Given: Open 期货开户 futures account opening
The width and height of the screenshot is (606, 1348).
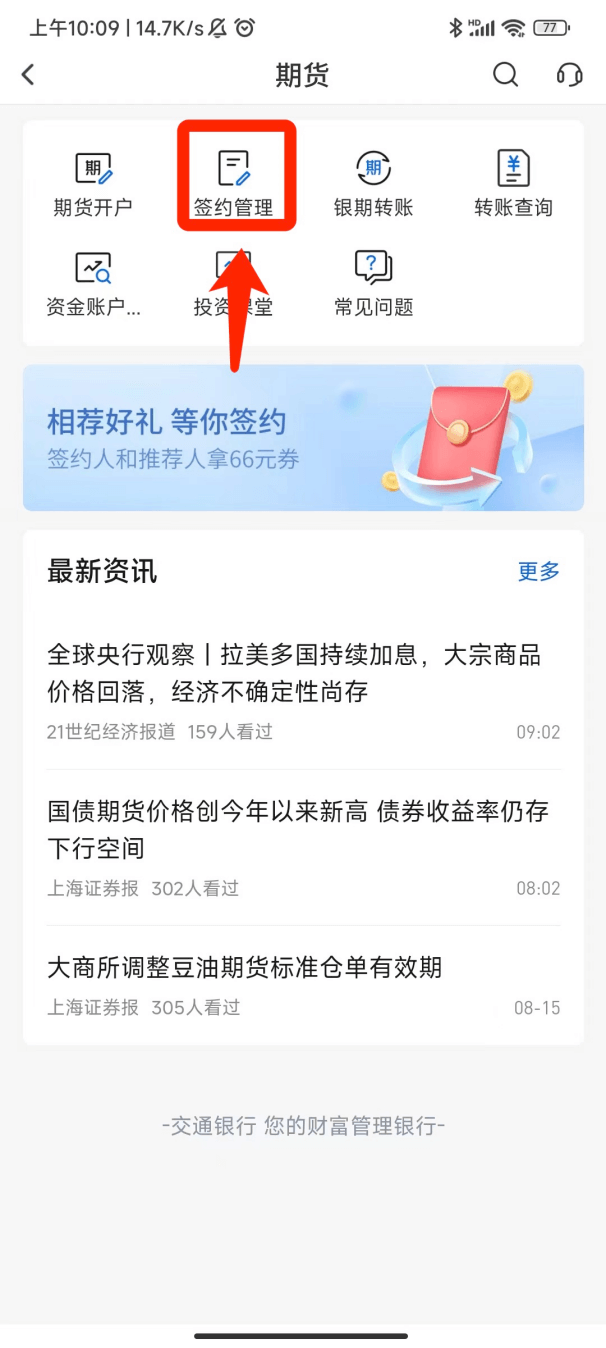Looking at the screenshot, I should pos(93,183).
